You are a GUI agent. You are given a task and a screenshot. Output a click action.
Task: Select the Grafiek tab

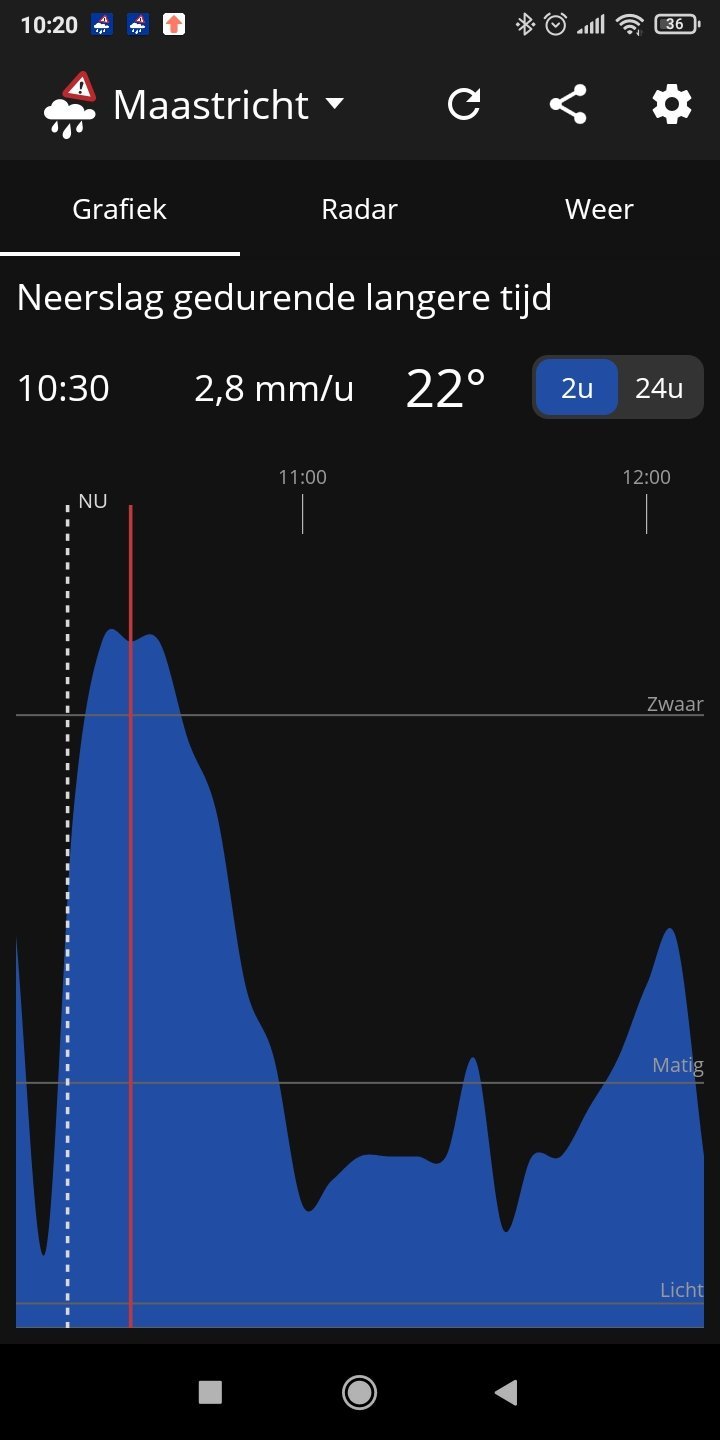point(120,209)
